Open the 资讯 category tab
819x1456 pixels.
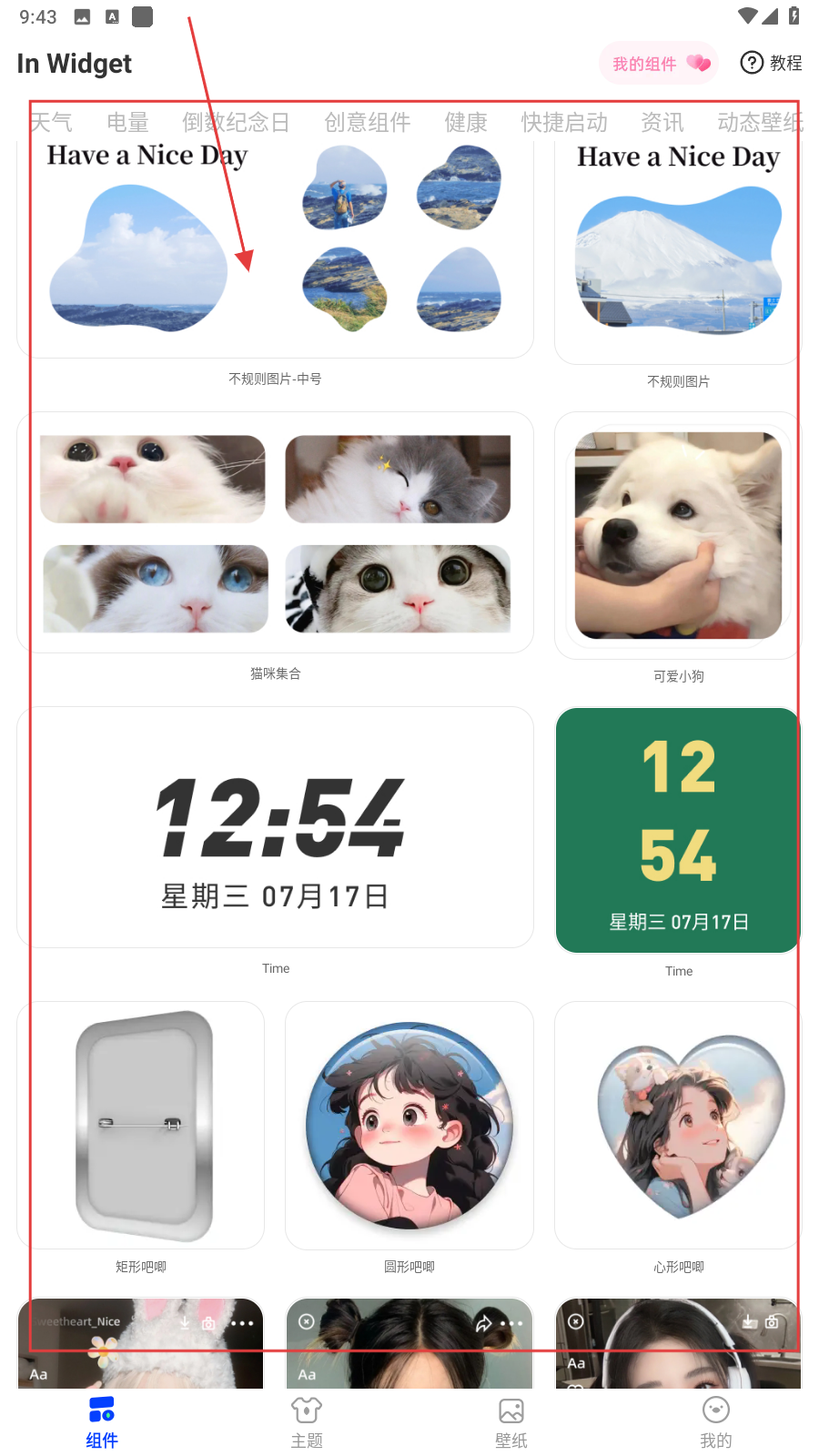coord(662,122)
